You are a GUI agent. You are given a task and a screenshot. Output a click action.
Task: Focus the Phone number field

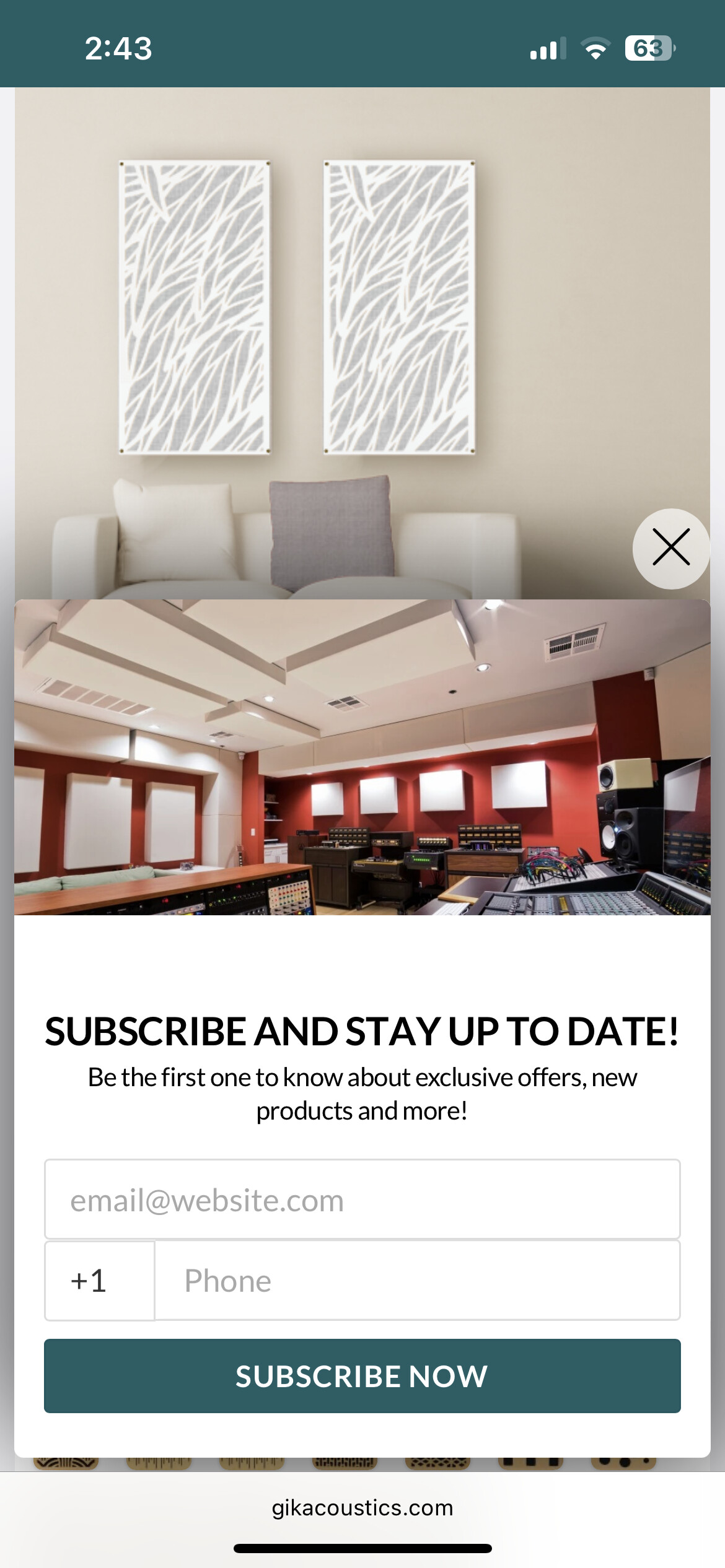[x=417, y=1281]
